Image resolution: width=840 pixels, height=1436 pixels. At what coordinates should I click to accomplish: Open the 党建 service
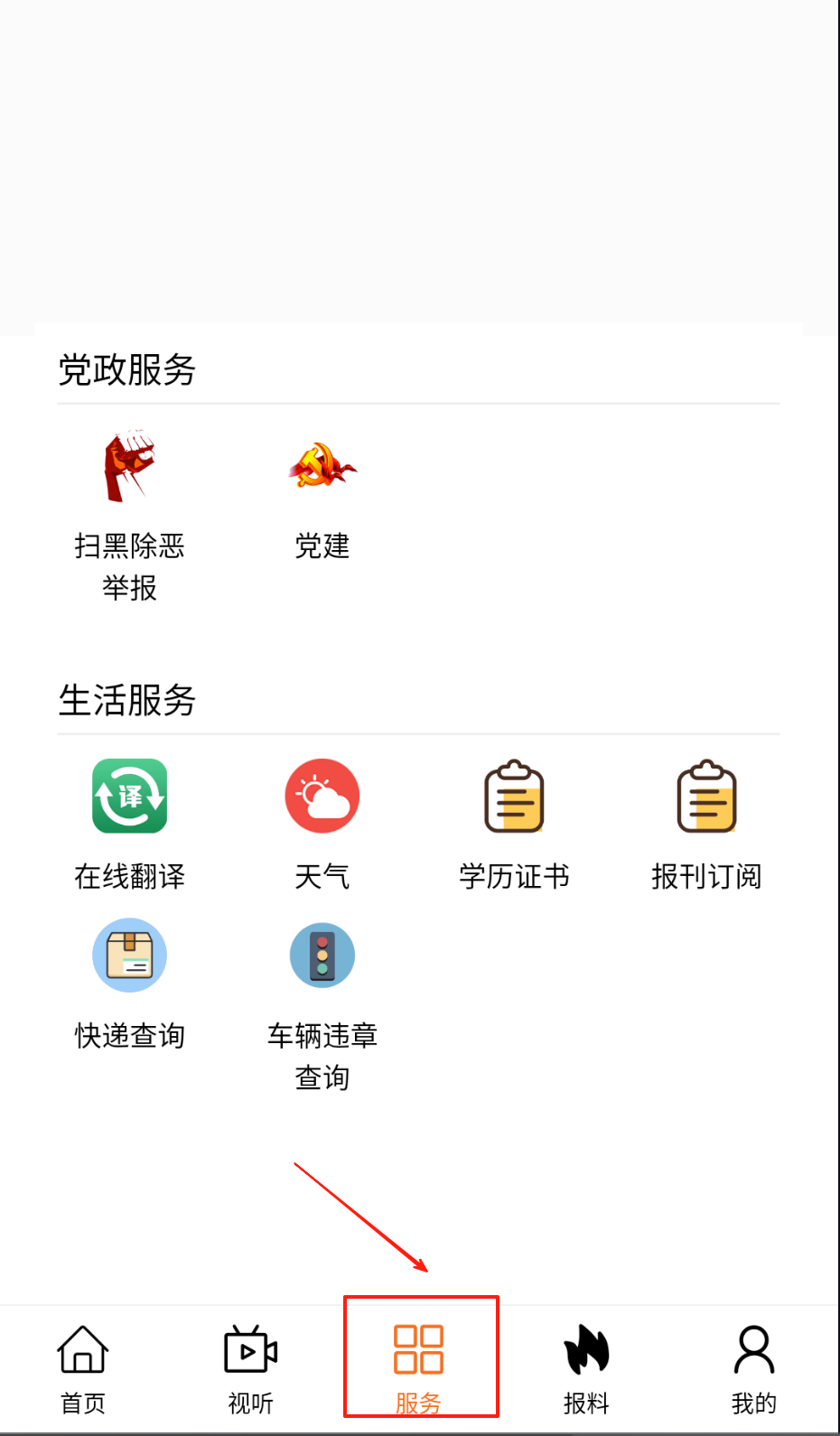click(322, 468)
